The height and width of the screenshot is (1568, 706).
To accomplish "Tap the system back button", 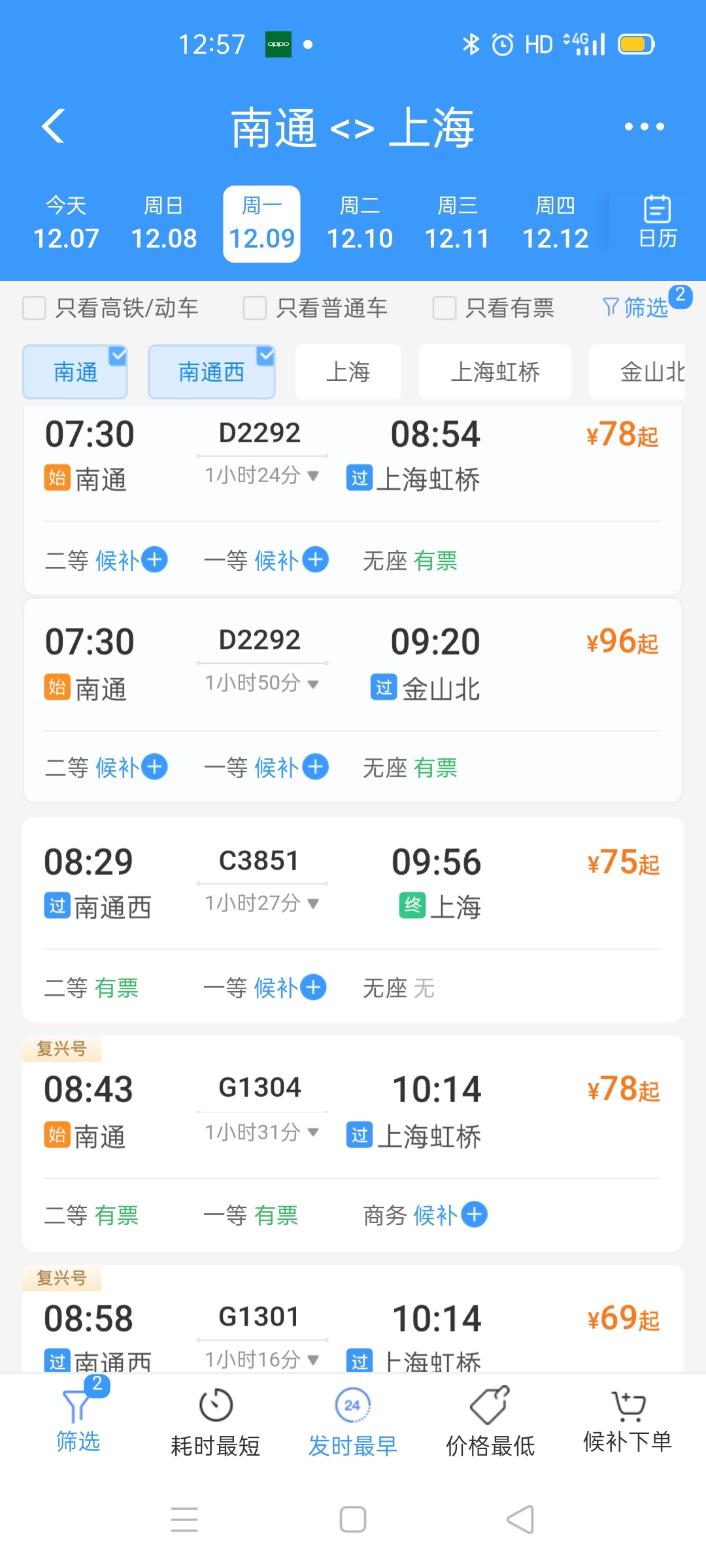I will point(521,1519).
